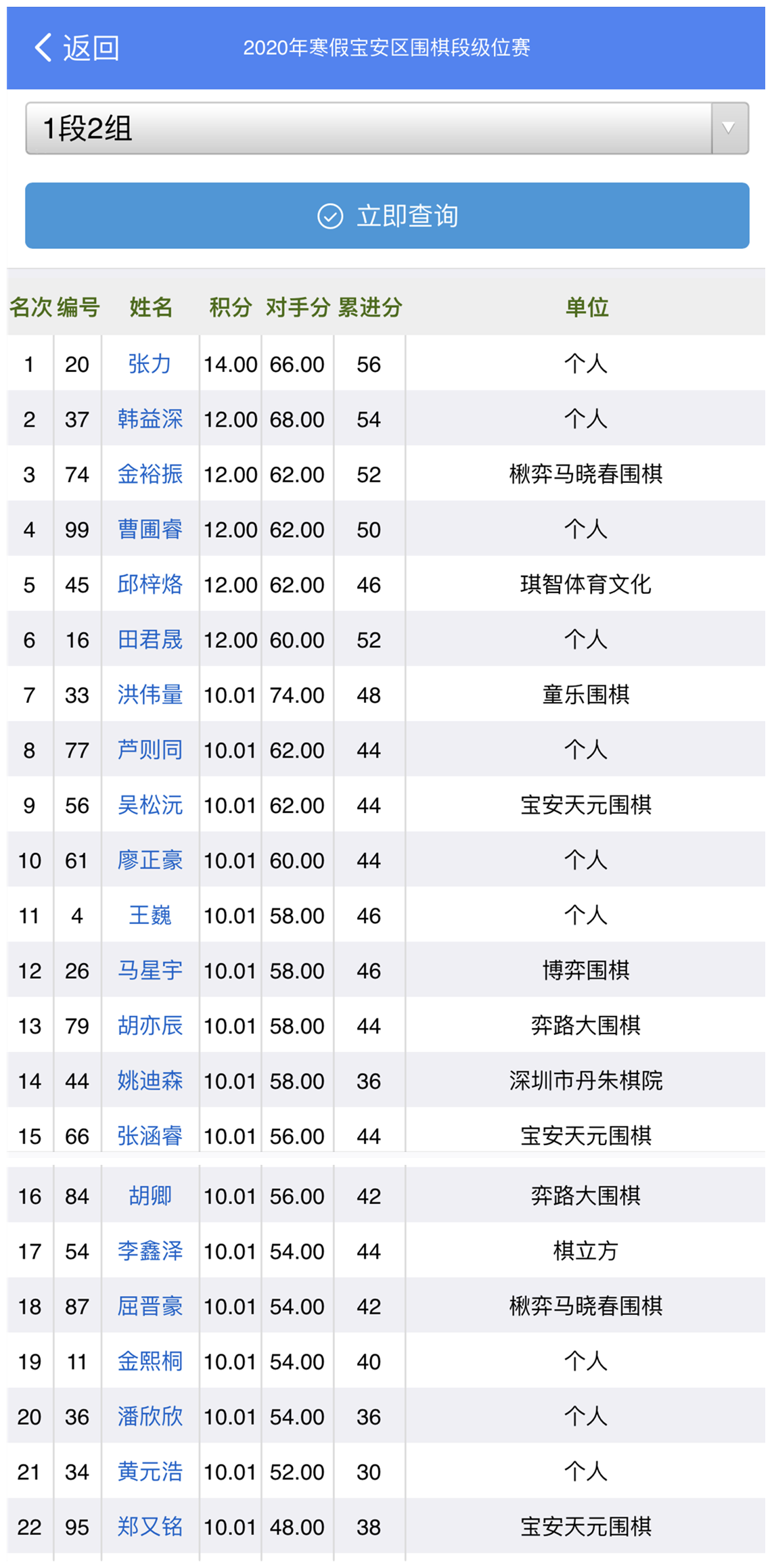Select player 韩益深's name
772x1568 pixels.
[x=150, y=419]
